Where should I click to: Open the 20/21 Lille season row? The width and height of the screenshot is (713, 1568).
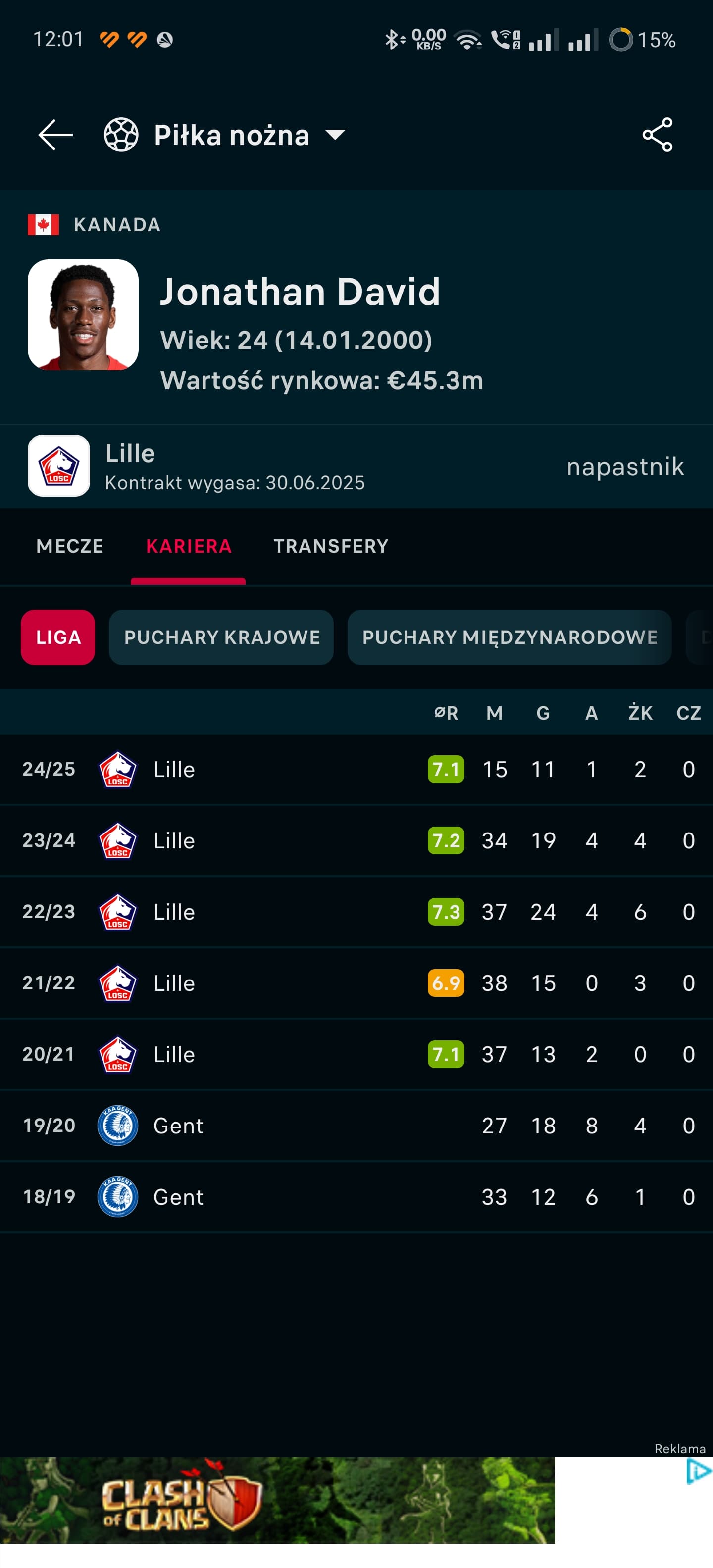click(356, 1054)
